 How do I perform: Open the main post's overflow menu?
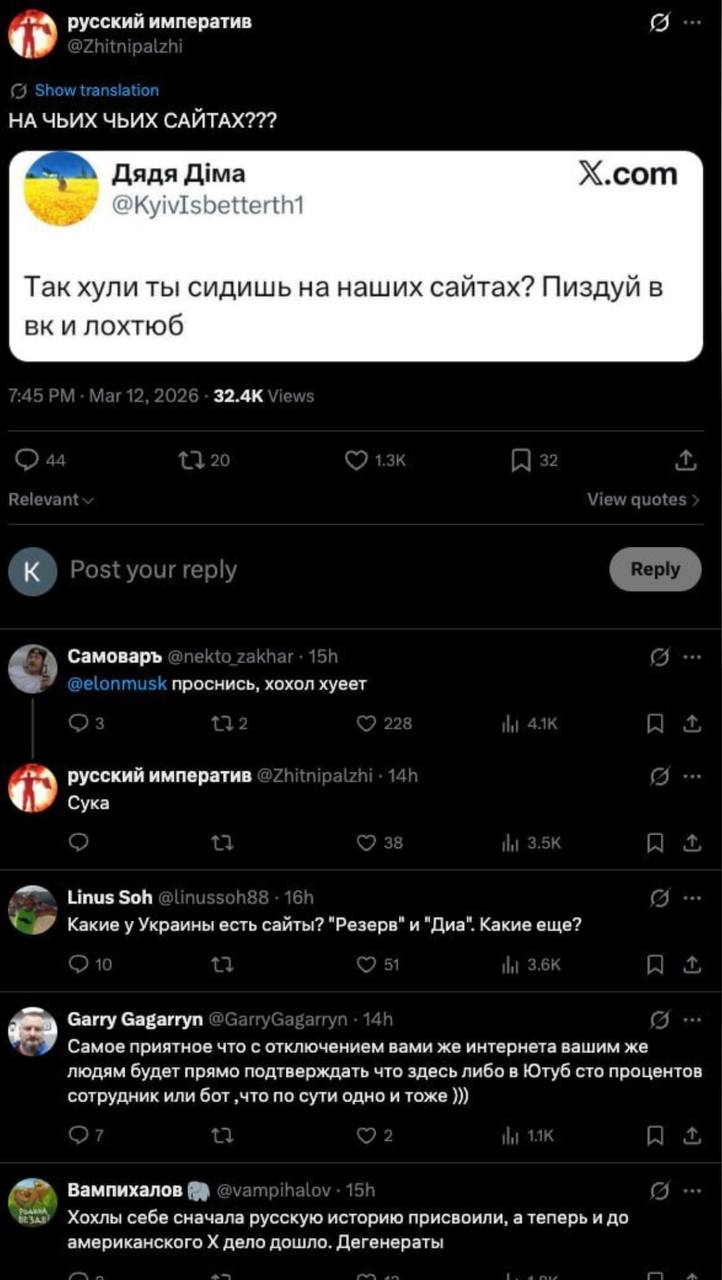click(x=692, y=23)
